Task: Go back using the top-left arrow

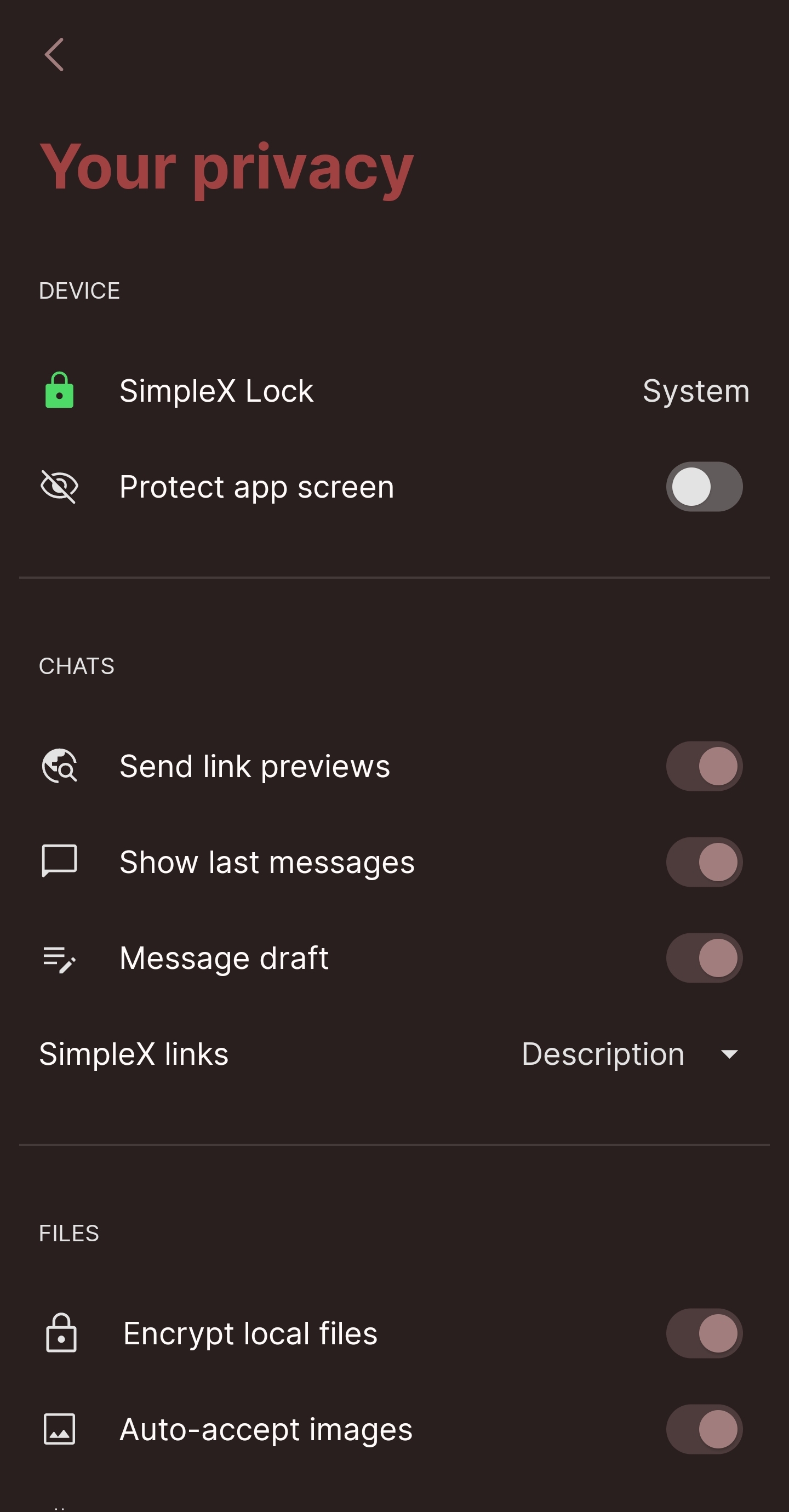Action: pyautogui.click(x=54, y=55)
